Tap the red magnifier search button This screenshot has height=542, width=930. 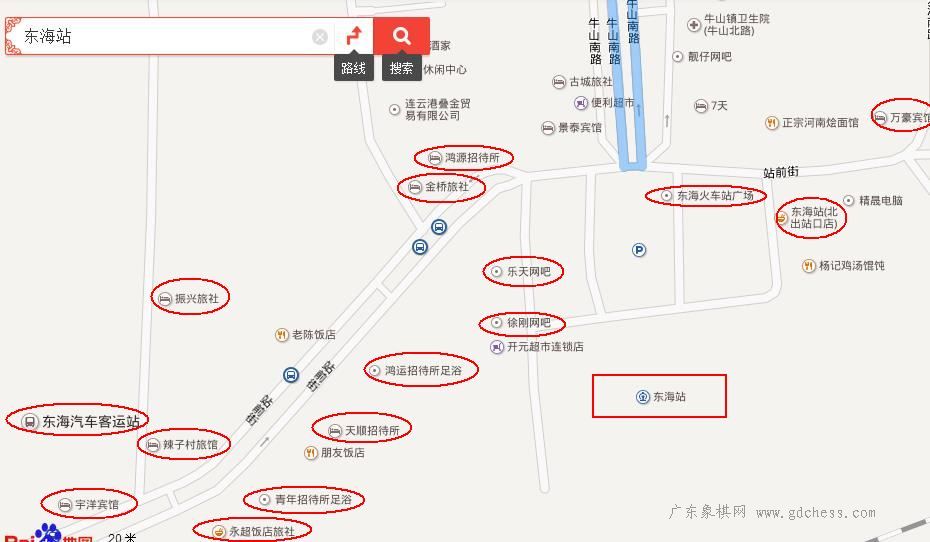(x=402, y=36)
